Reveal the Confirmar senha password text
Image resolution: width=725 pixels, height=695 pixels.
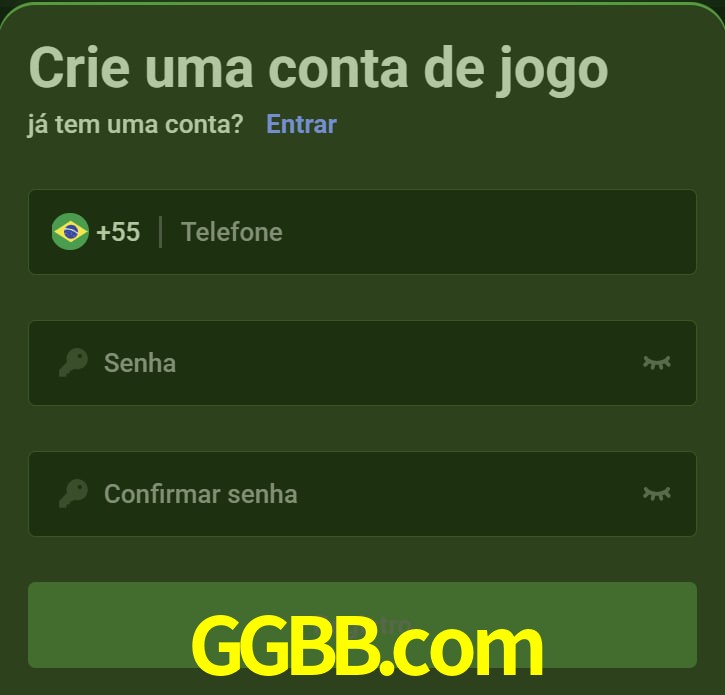tap(656, 493)
